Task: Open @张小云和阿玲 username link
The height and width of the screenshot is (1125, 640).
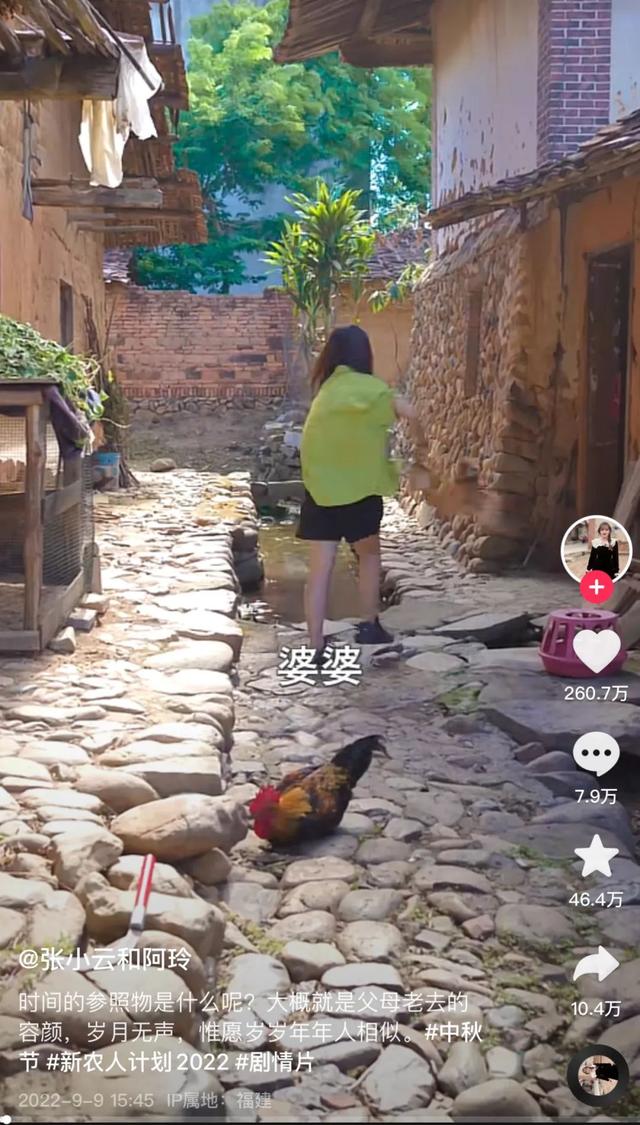Action: pos(105,959)
